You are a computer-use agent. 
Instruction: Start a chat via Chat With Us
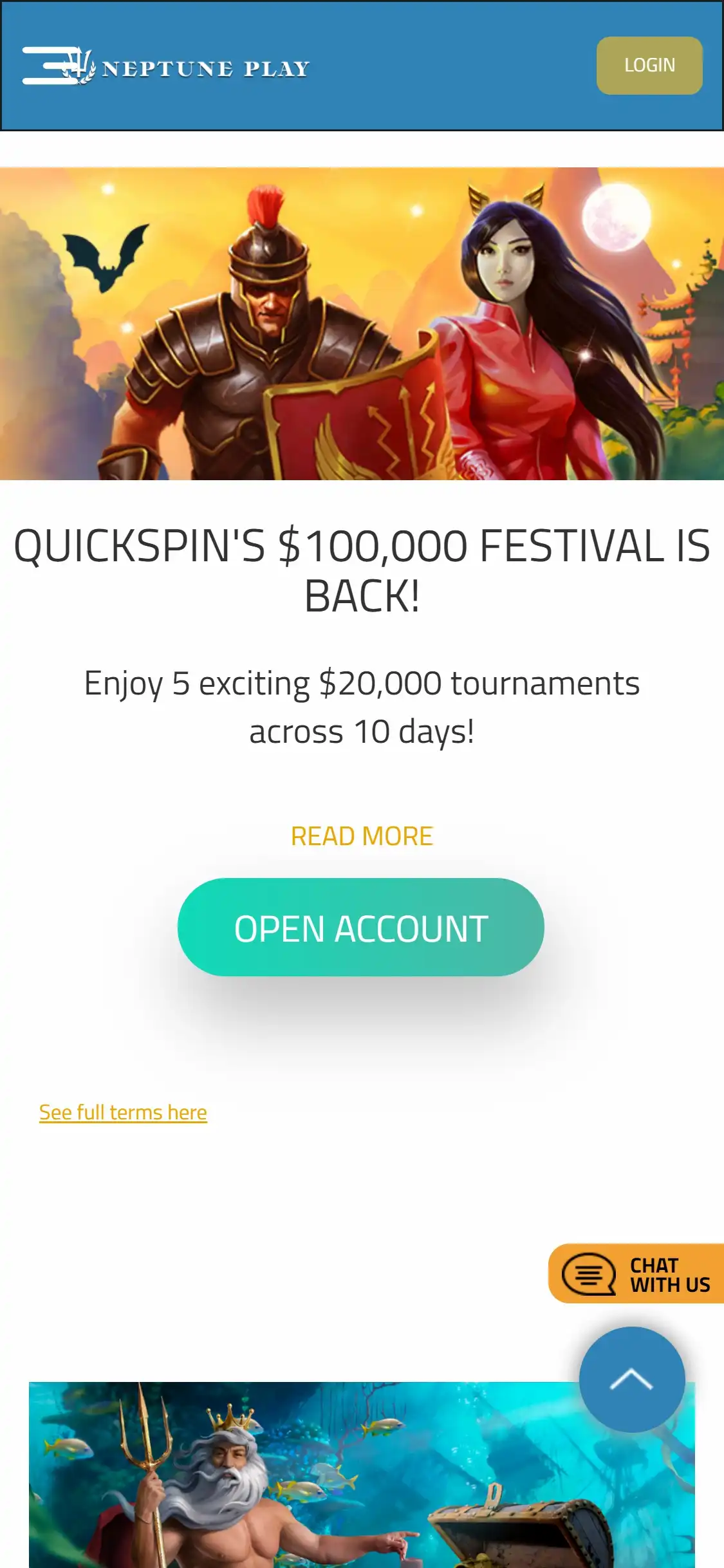click(637, 1274)
